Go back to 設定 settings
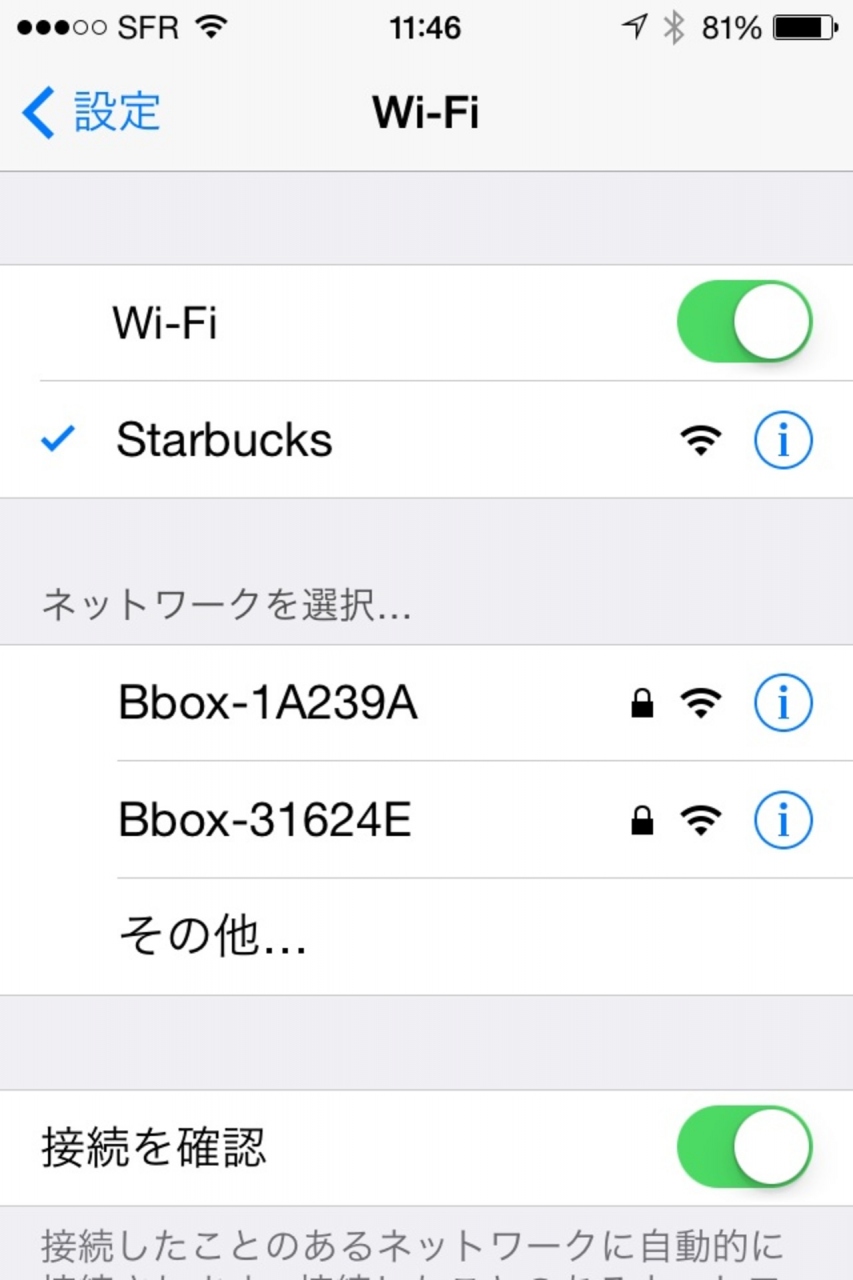The height and width of the screenshot is (1280, 853). click(92, 112)
